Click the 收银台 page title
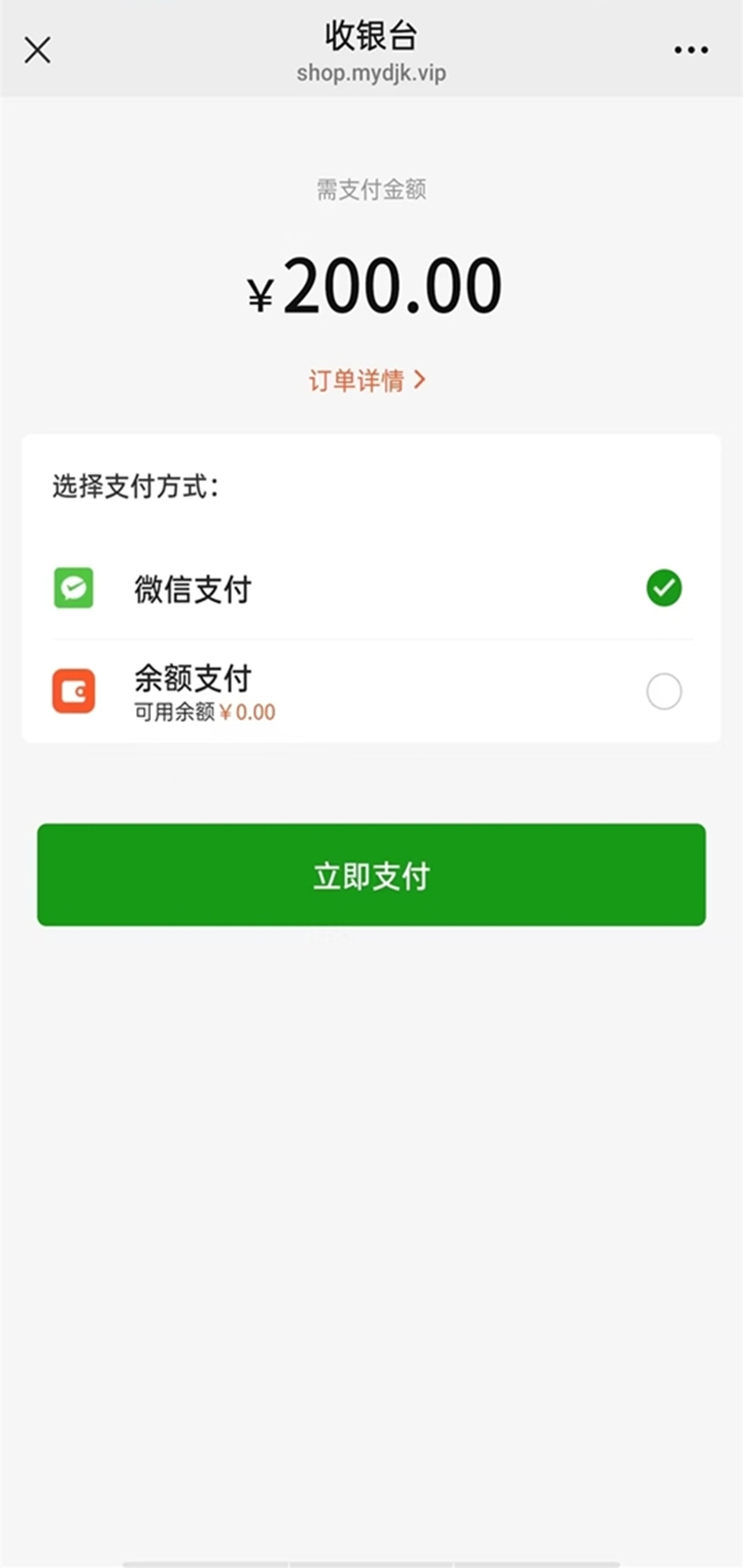 pos(371,36)
